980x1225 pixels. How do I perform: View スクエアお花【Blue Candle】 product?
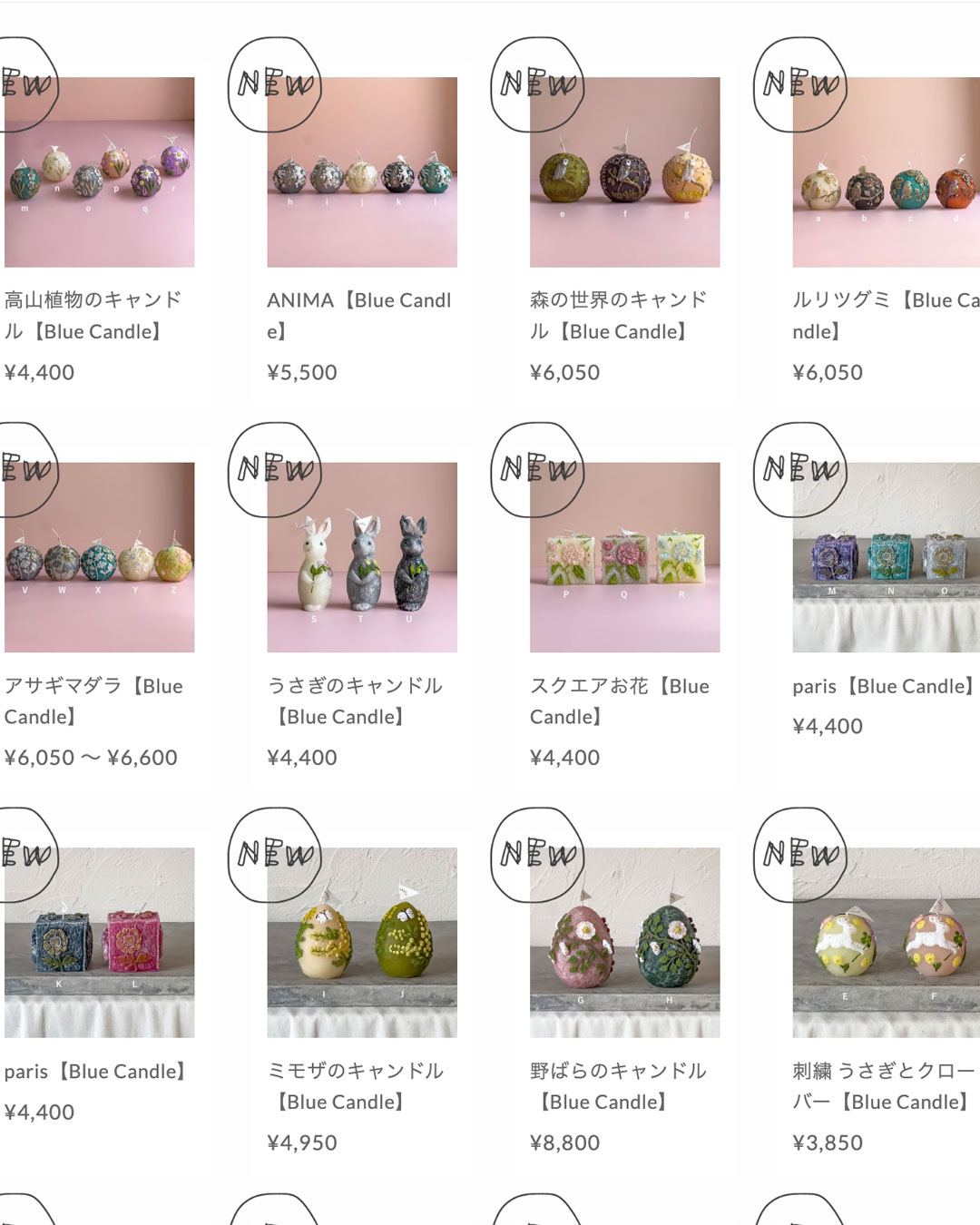pos(624,557)
